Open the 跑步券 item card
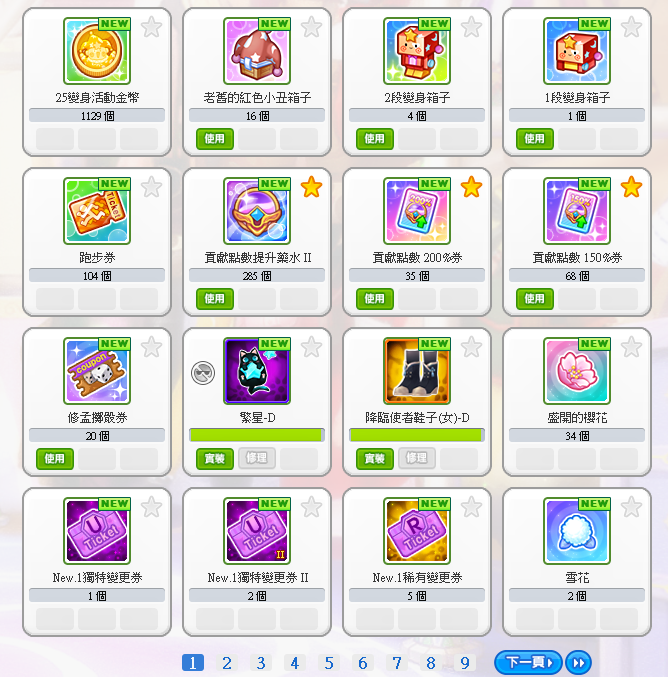The height and width of the screenshot is (677, 668). [x=97, y=240]
